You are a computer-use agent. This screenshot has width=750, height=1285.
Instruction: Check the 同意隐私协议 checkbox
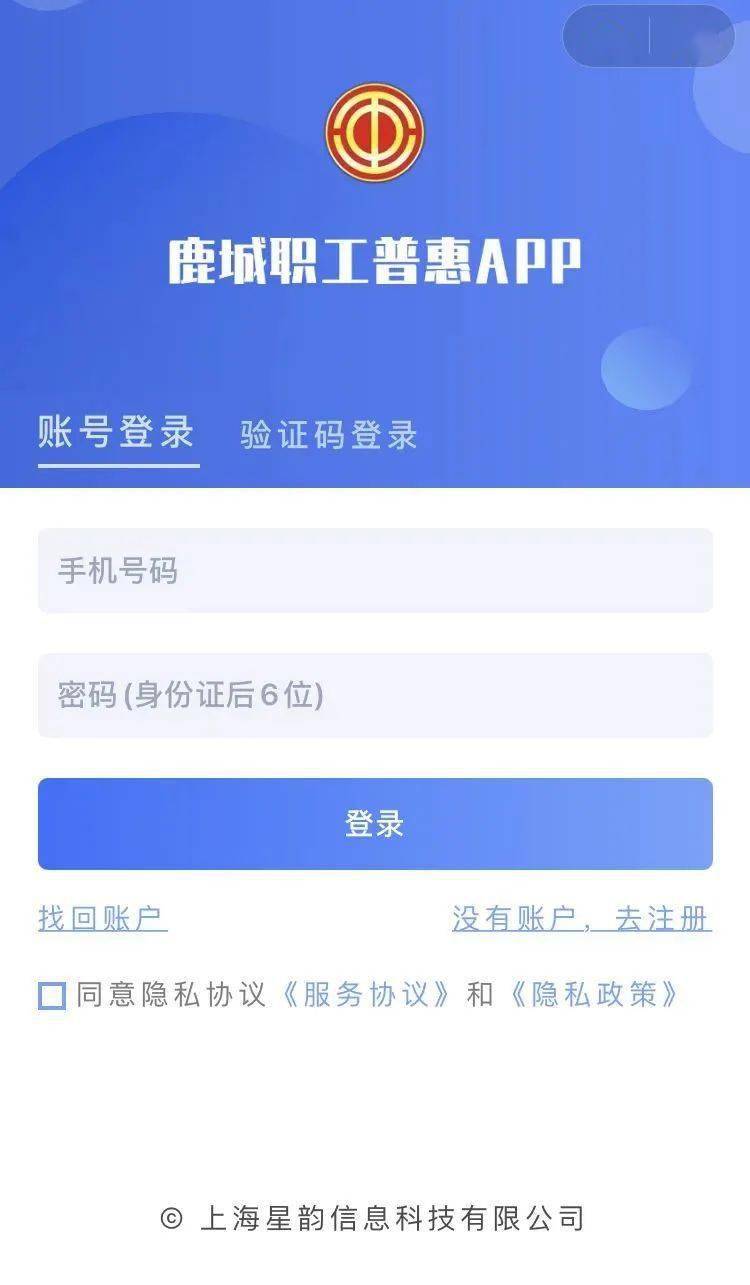(52, 995)
